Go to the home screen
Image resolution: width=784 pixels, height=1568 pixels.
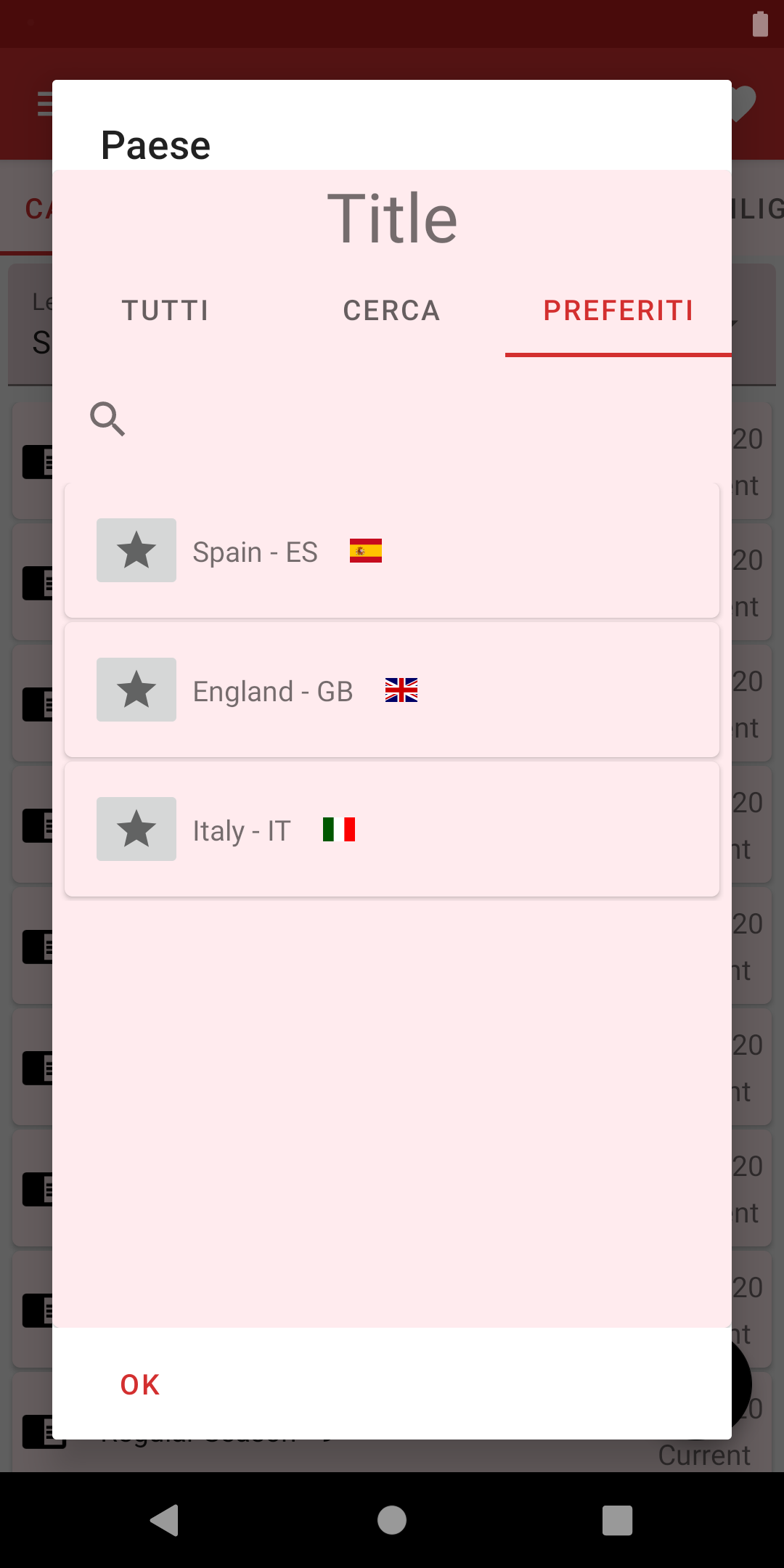392,1520
